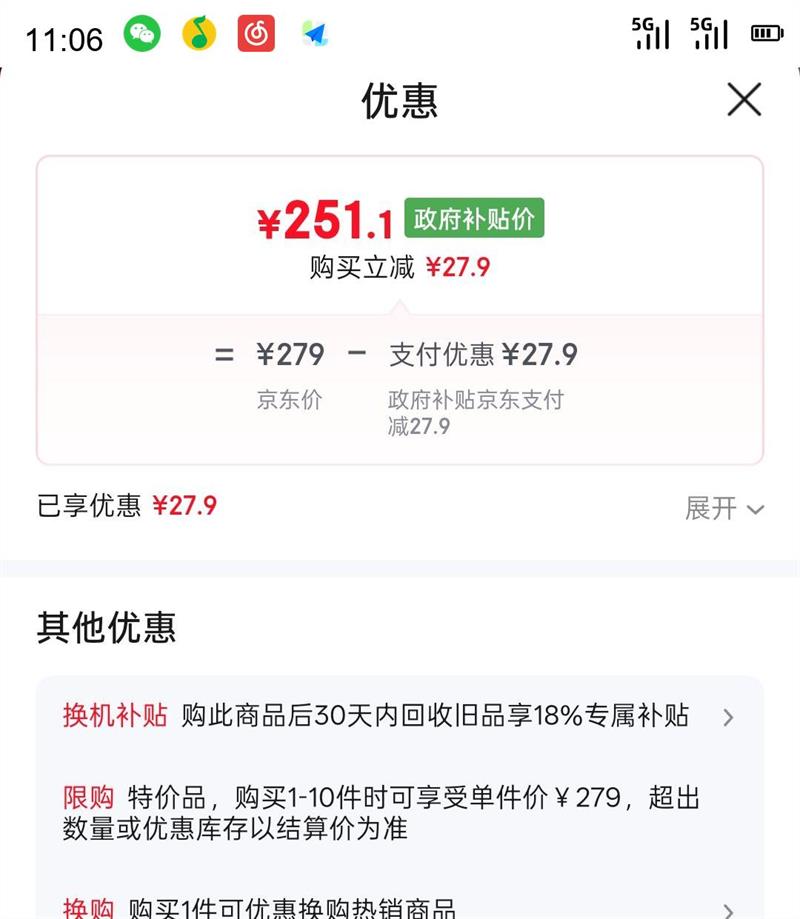800x919 pixels.
Task: Tap the battery status icon
Action: (x=764, y=33)
